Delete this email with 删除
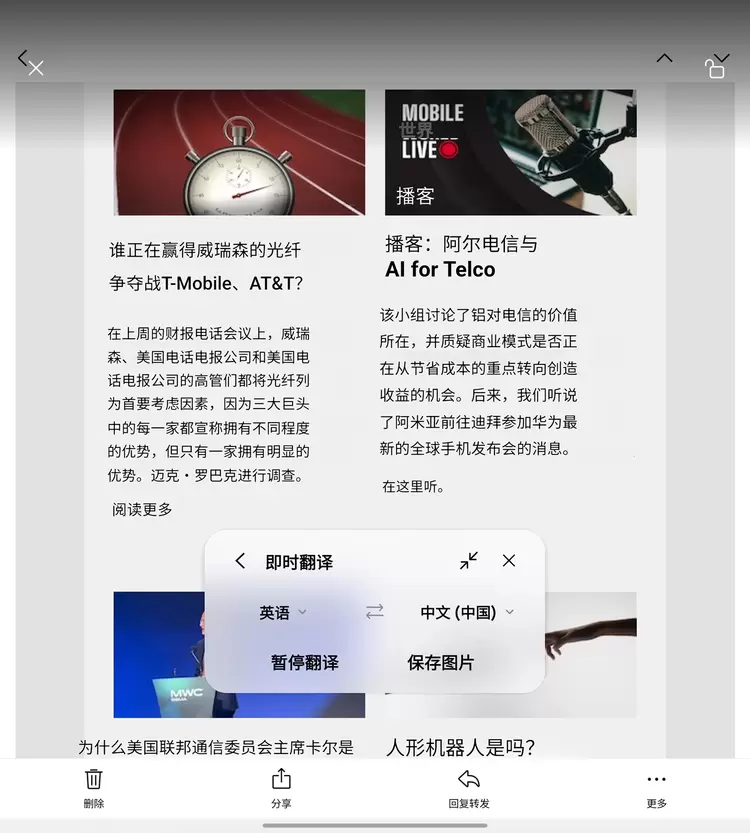This screenshot has width=750, height=833. 94,788
